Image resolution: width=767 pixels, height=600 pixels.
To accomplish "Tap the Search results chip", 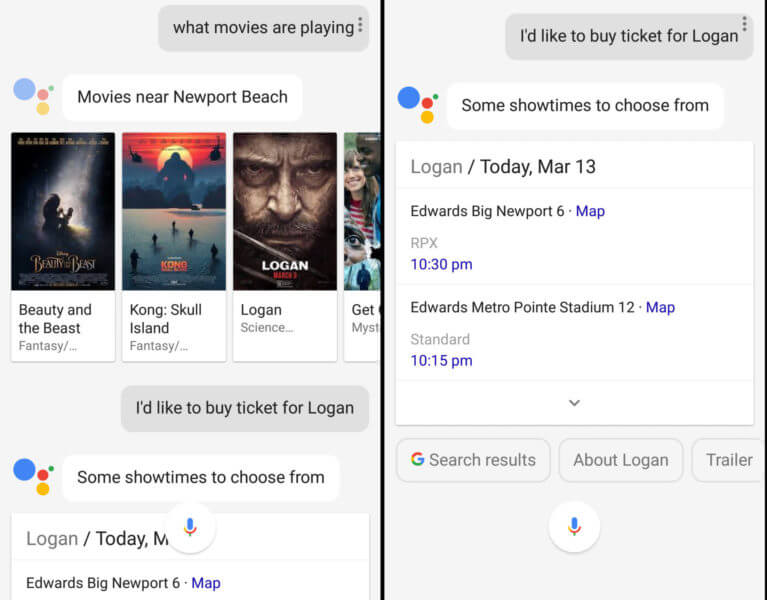I will (x=473, y=460).
